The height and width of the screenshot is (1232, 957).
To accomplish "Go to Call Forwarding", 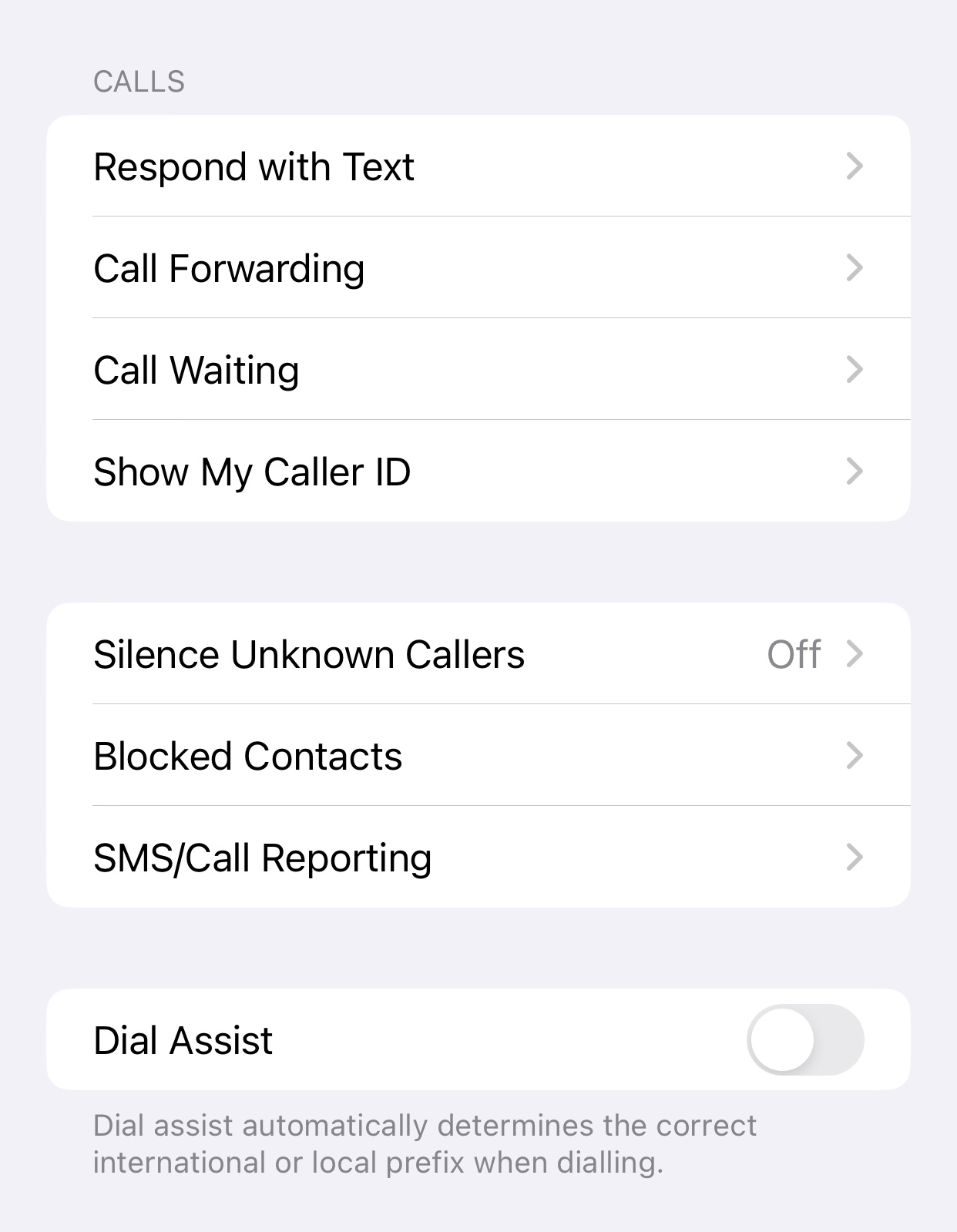I will coord(478,268).
